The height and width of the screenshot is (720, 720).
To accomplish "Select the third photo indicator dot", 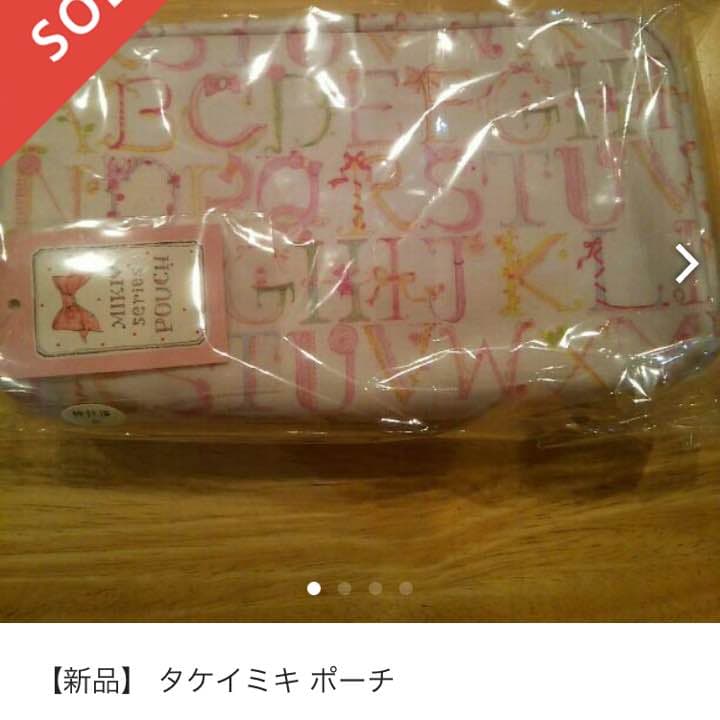I will tap(375, 588).
